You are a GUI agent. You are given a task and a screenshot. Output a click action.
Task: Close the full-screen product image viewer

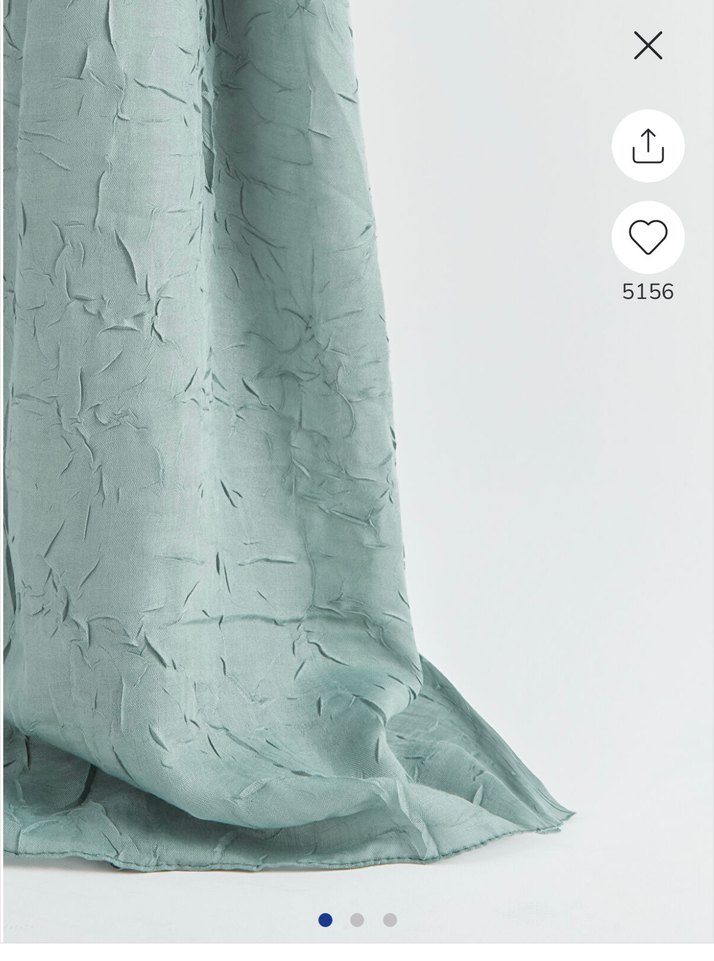(x=648, y=45)
